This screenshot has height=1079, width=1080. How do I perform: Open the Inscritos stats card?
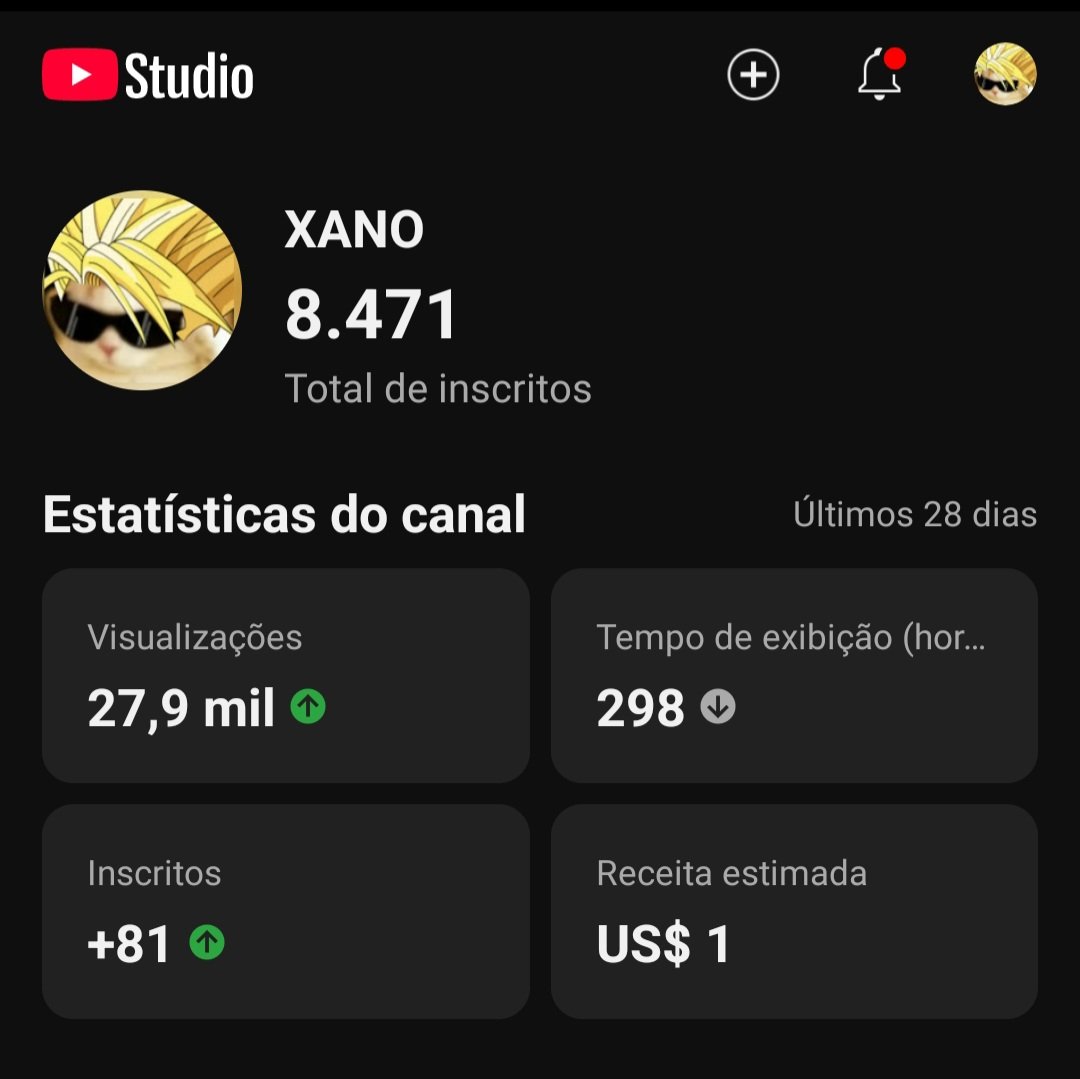point(285,911)
